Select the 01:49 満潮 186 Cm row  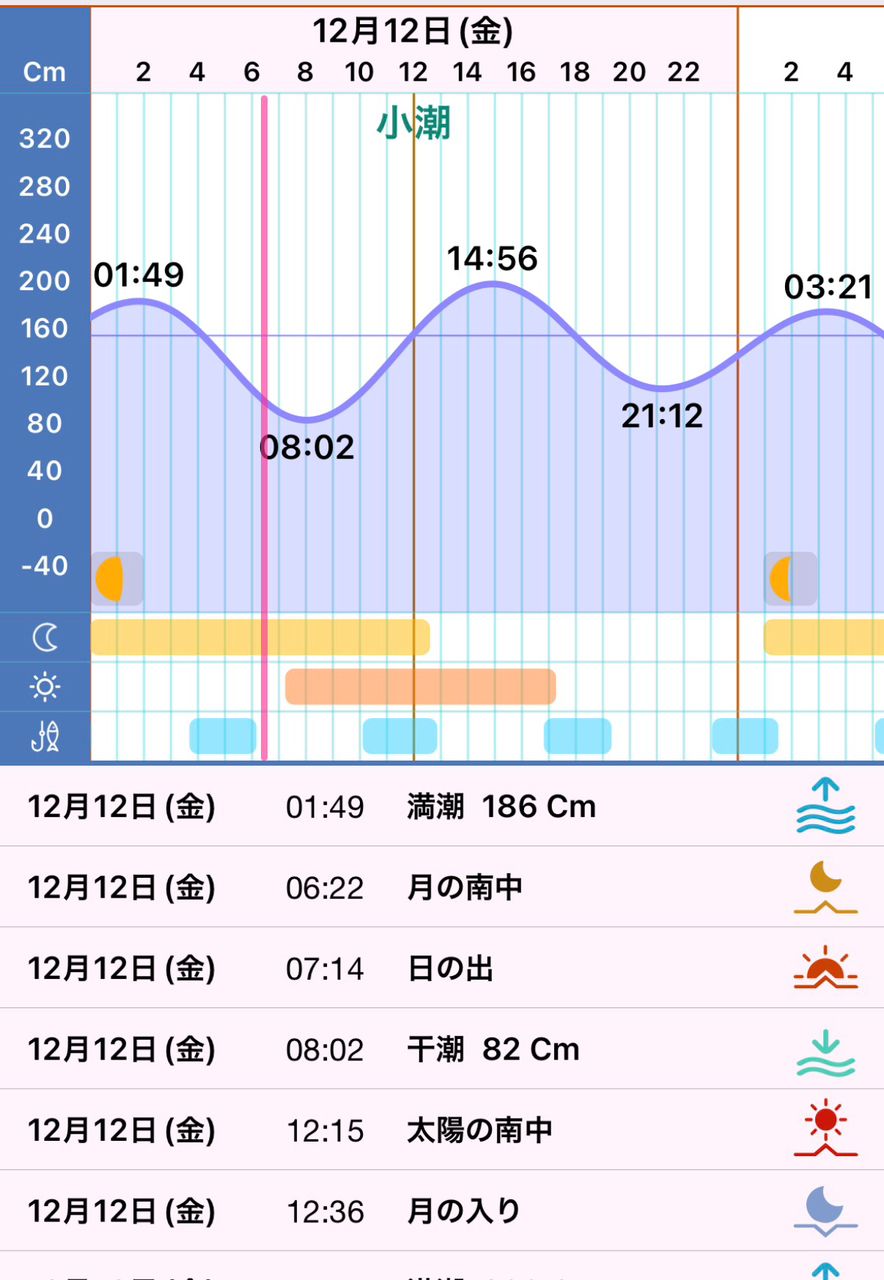[x=441, y=807]
